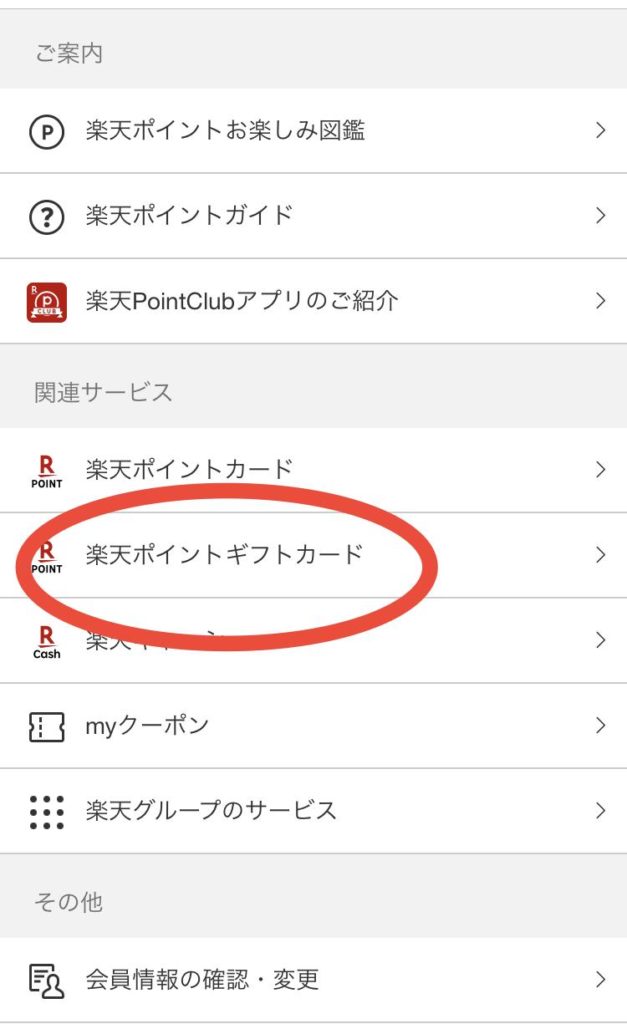The image size is (627, 1024).
Task: Open 楽天グループのサービス
Action: (314, 810)
